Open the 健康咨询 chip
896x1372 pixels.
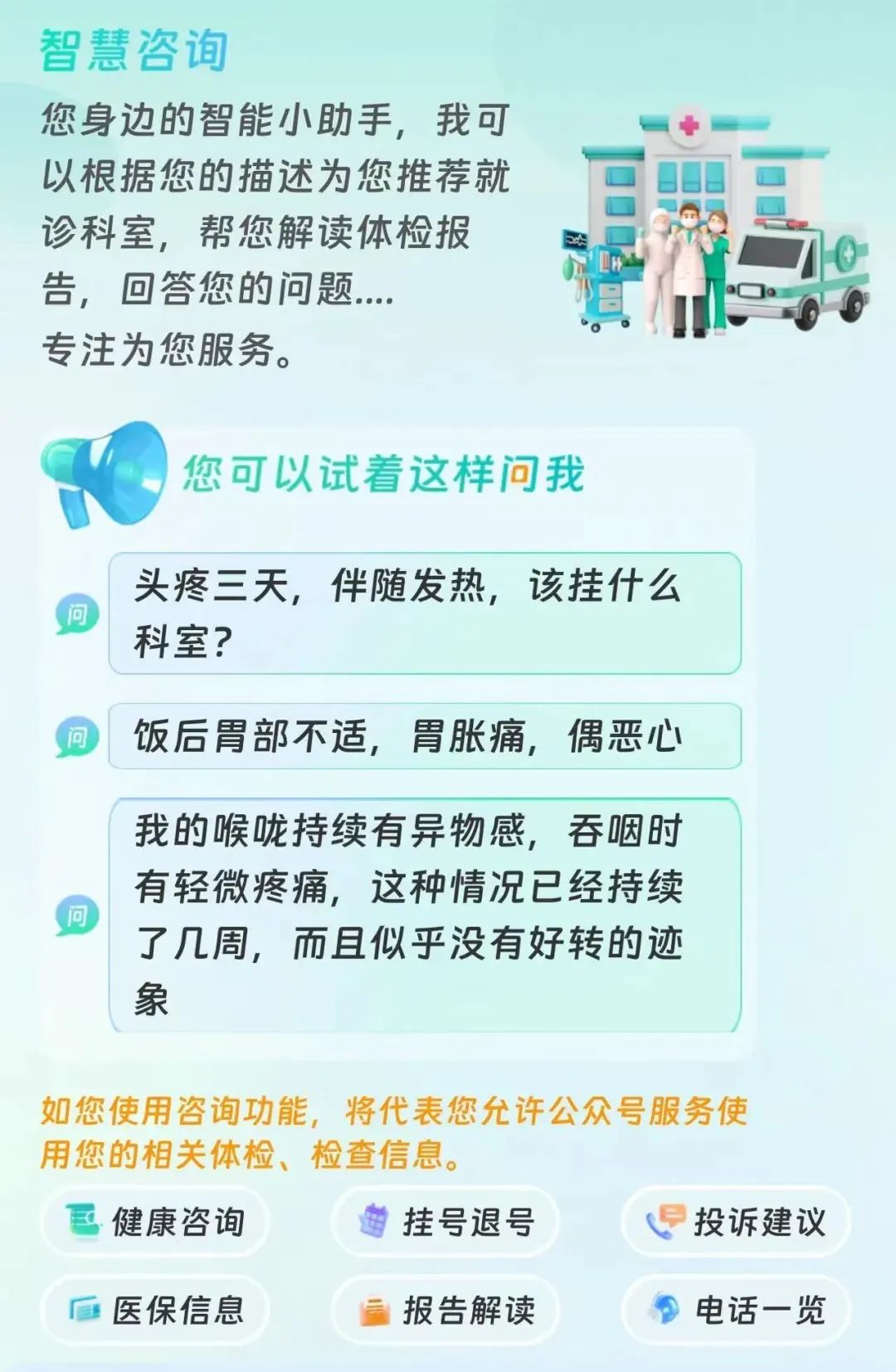156,1222
